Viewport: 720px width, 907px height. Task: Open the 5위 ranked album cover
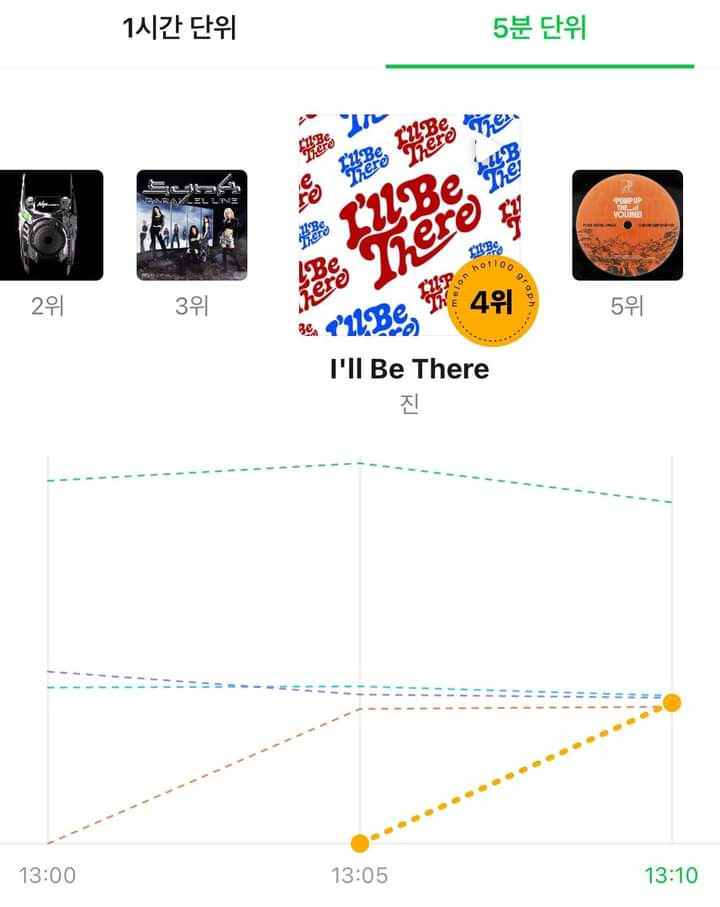(627, 225)
